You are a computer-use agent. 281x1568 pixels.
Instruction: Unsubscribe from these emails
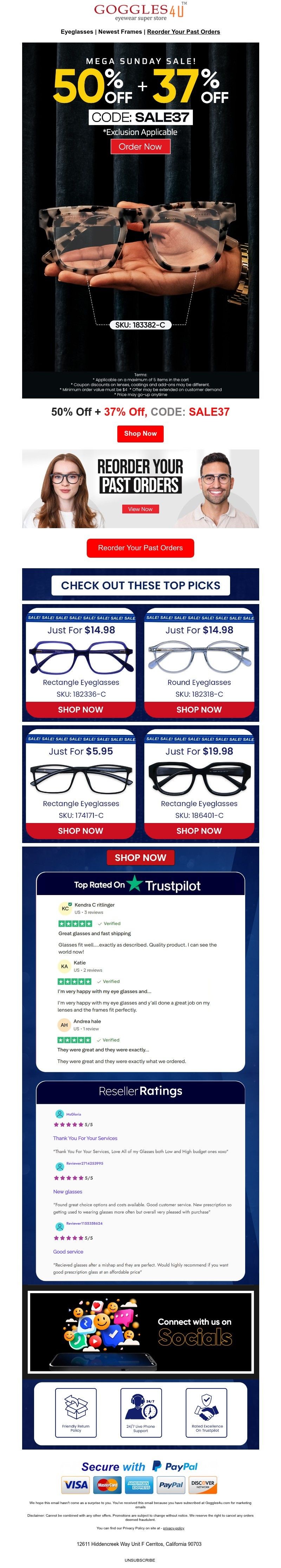tap(140, 1560)
